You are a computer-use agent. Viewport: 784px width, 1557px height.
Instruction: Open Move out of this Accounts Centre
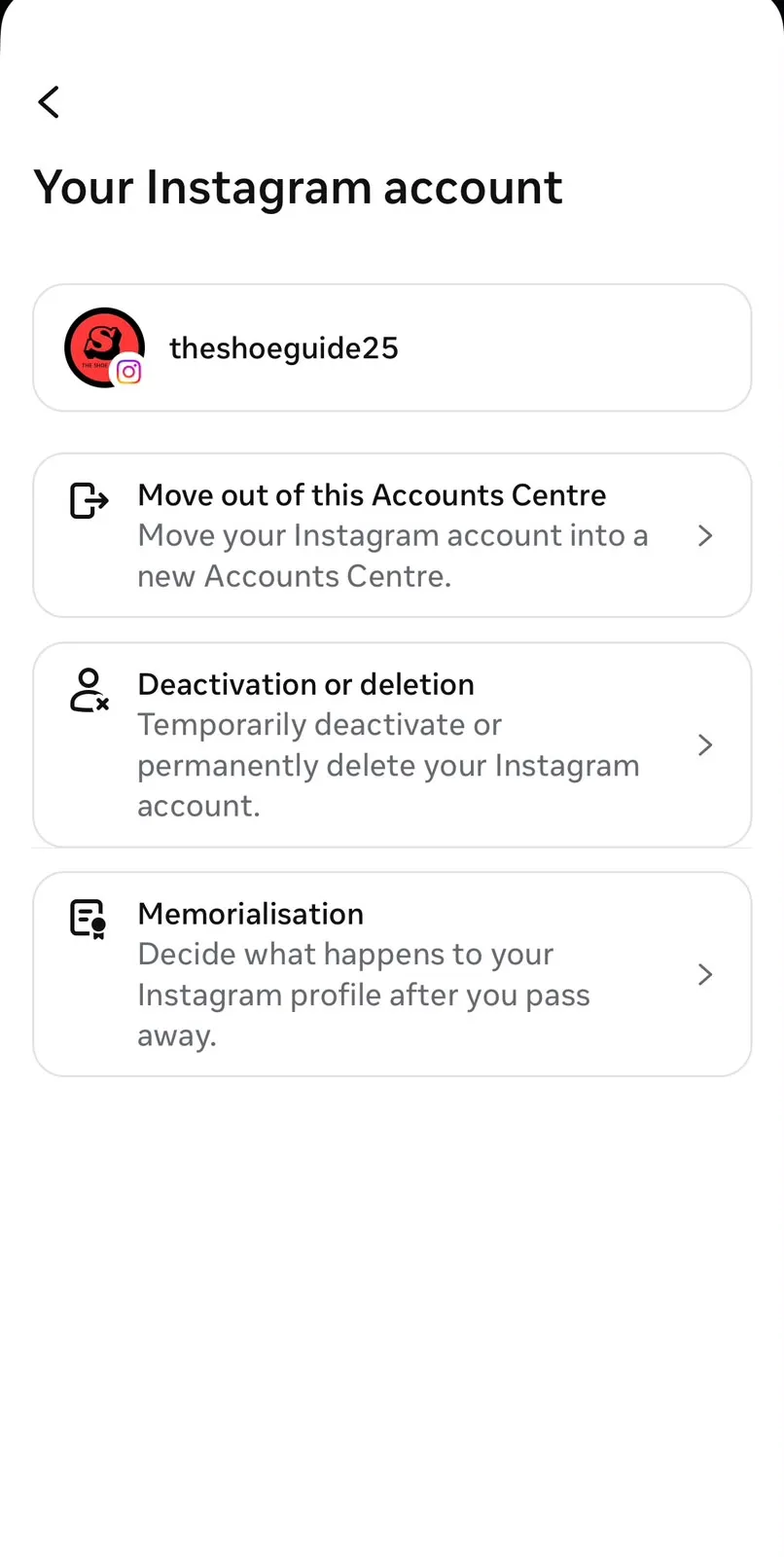pyautogui.click(x=392, y=535)
